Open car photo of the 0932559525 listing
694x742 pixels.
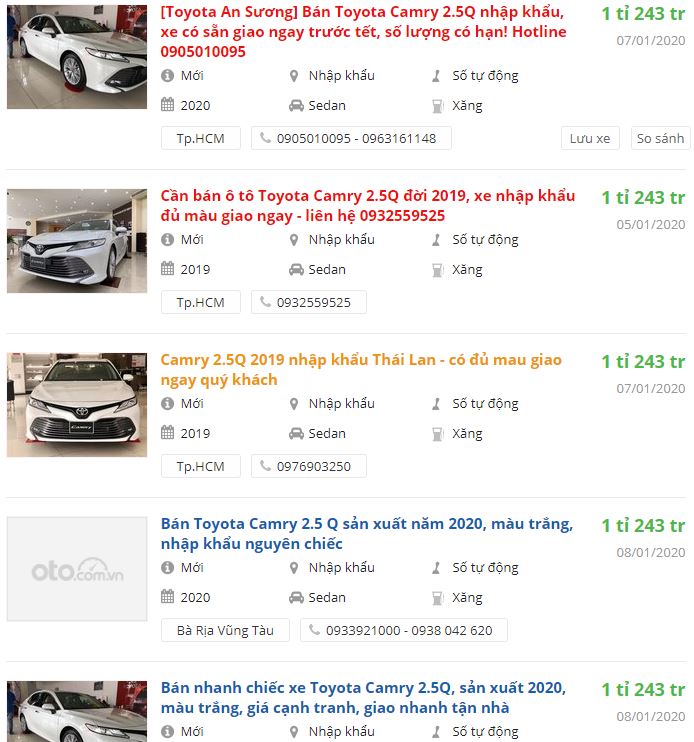point(77,240)
